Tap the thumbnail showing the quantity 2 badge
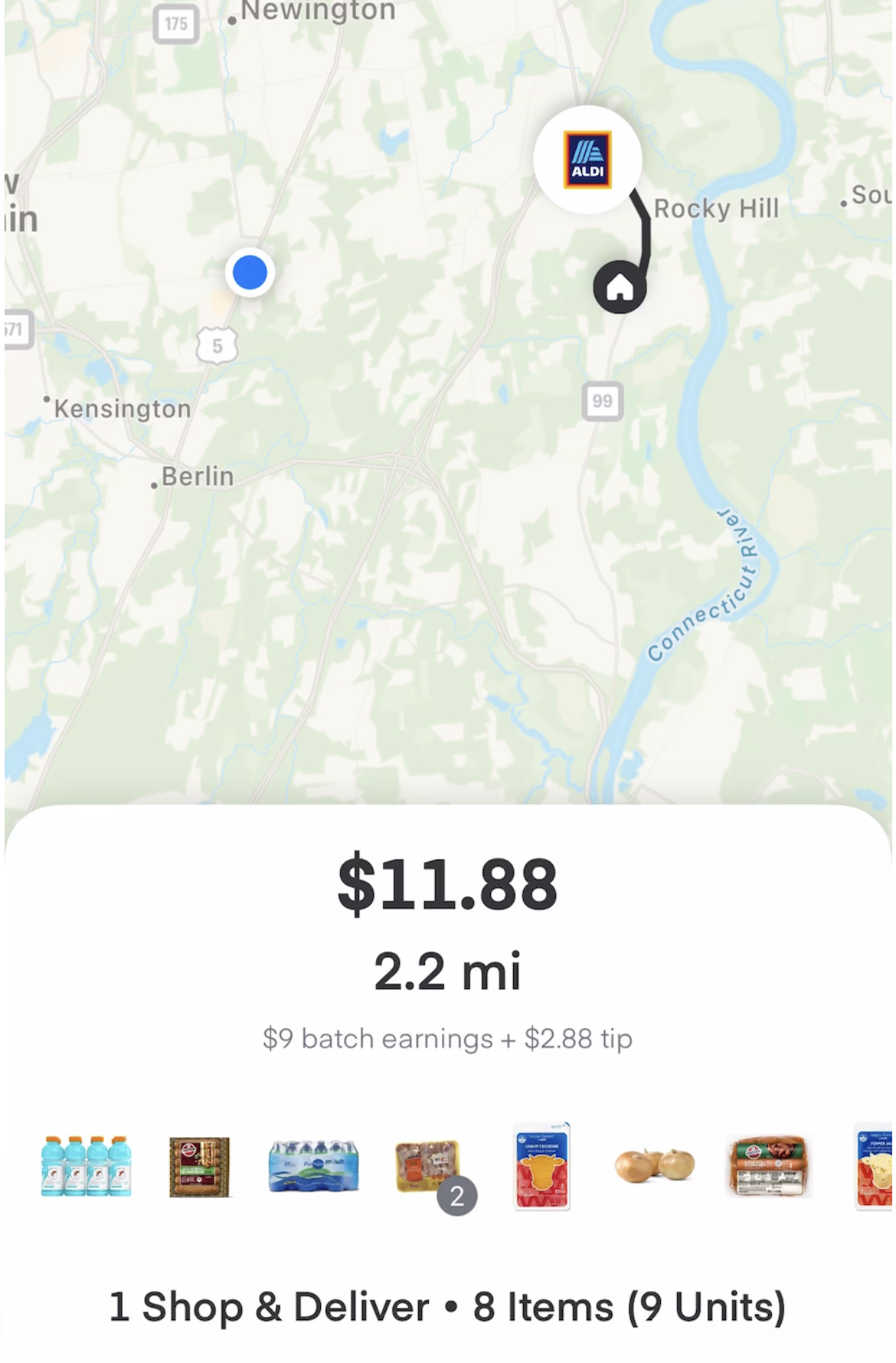 [x=429, y=1165]
